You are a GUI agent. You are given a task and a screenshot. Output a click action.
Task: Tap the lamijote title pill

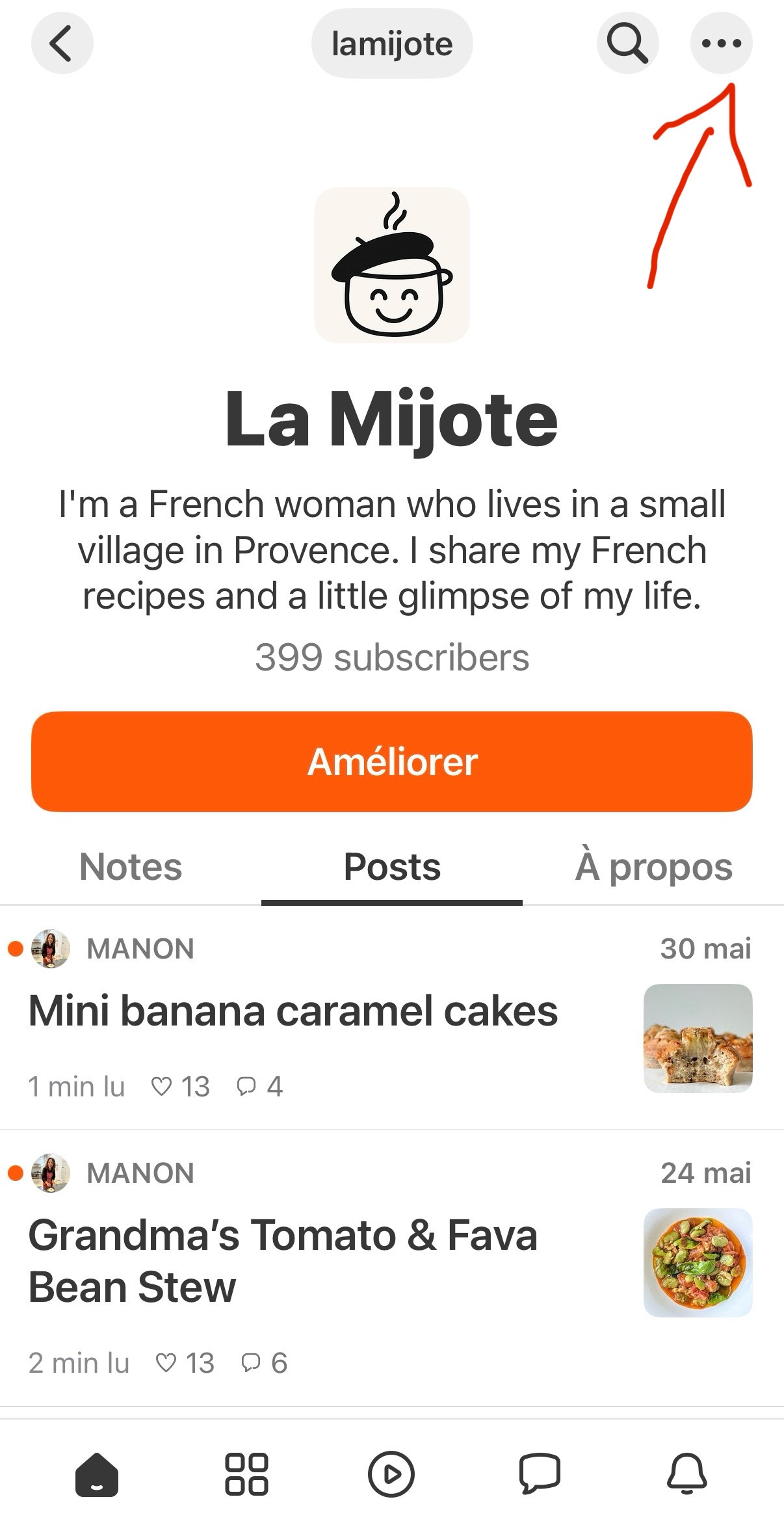[392, 44]
